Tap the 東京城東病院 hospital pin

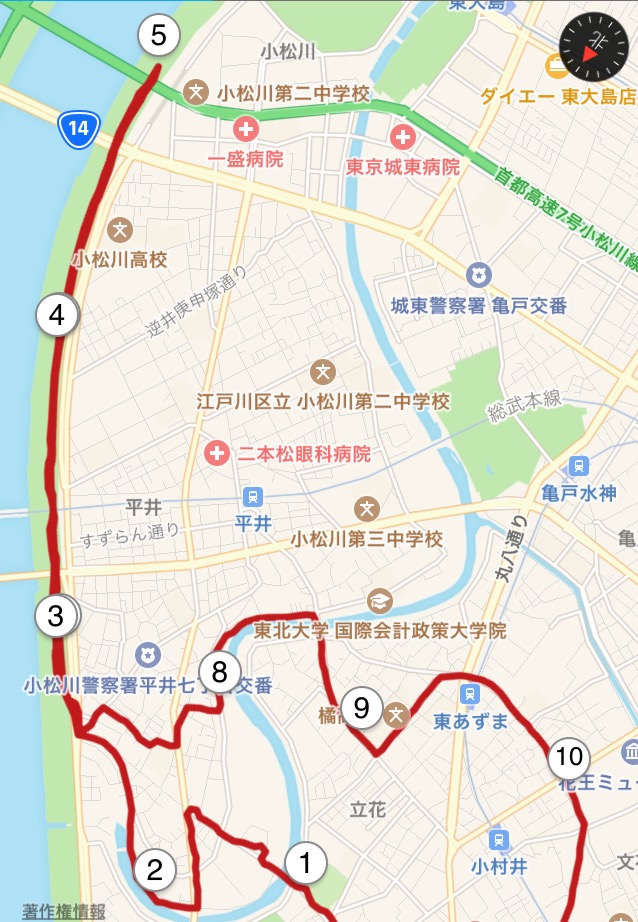(x=404, y=136)
